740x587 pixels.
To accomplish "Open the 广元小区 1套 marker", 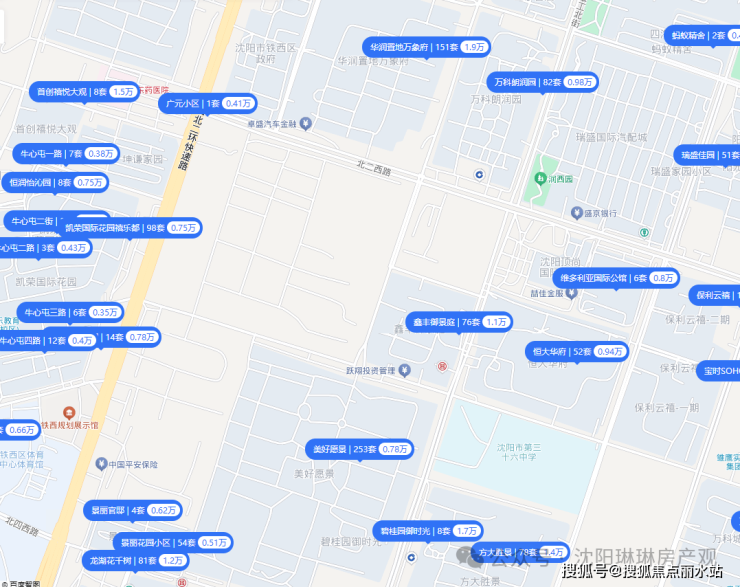I will [209, 103].
